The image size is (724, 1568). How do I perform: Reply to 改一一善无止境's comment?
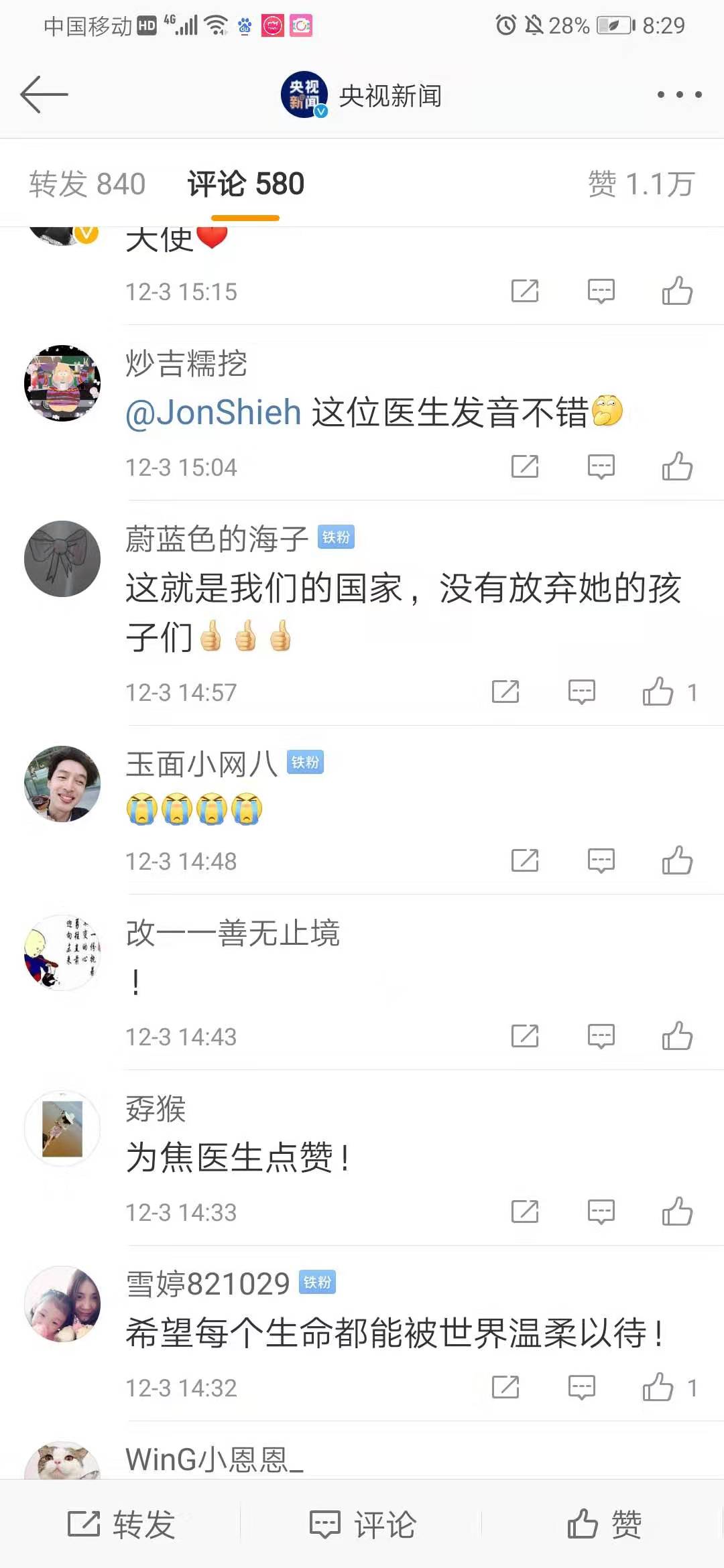pos(601,1036)
